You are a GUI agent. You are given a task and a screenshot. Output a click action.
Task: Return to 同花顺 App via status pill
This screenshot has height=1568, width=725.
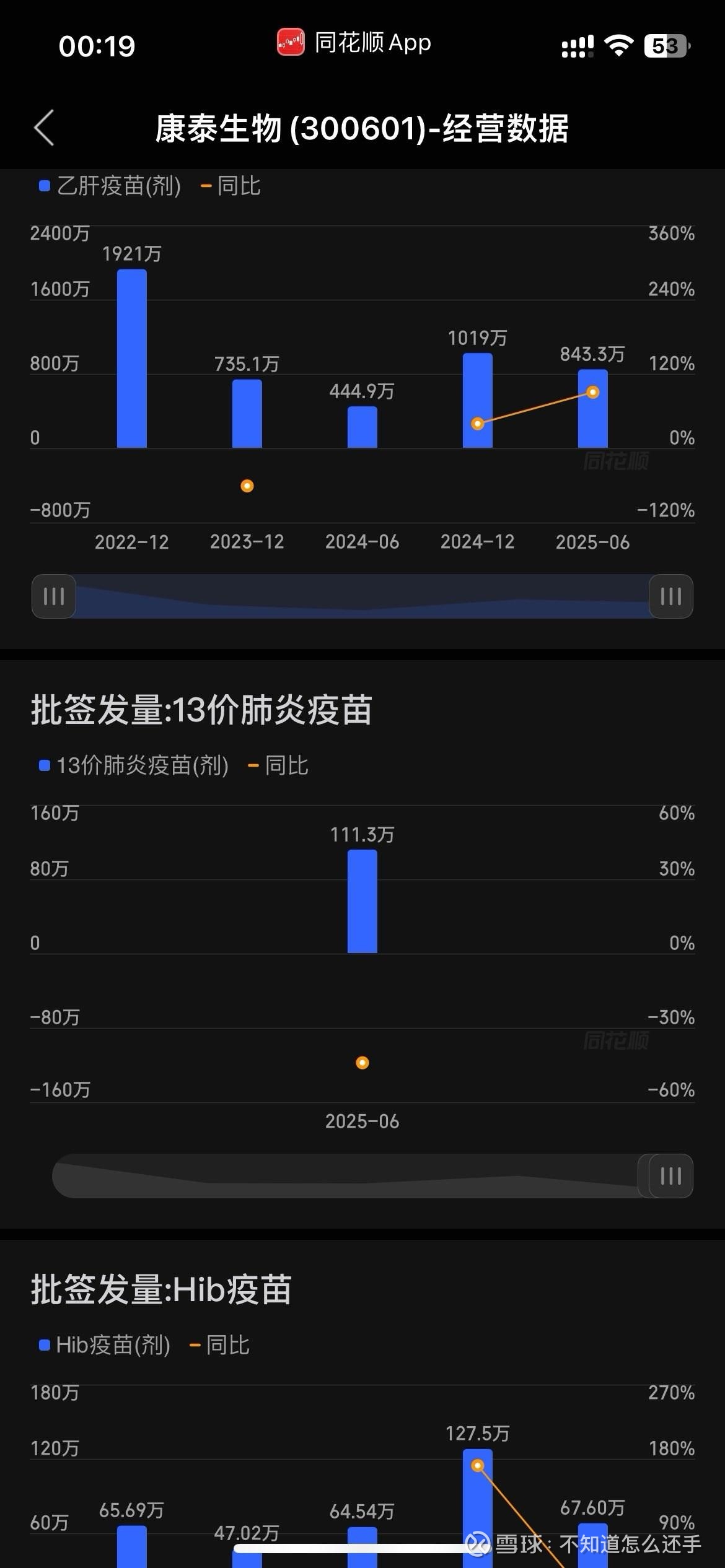(x=354, y=43)
